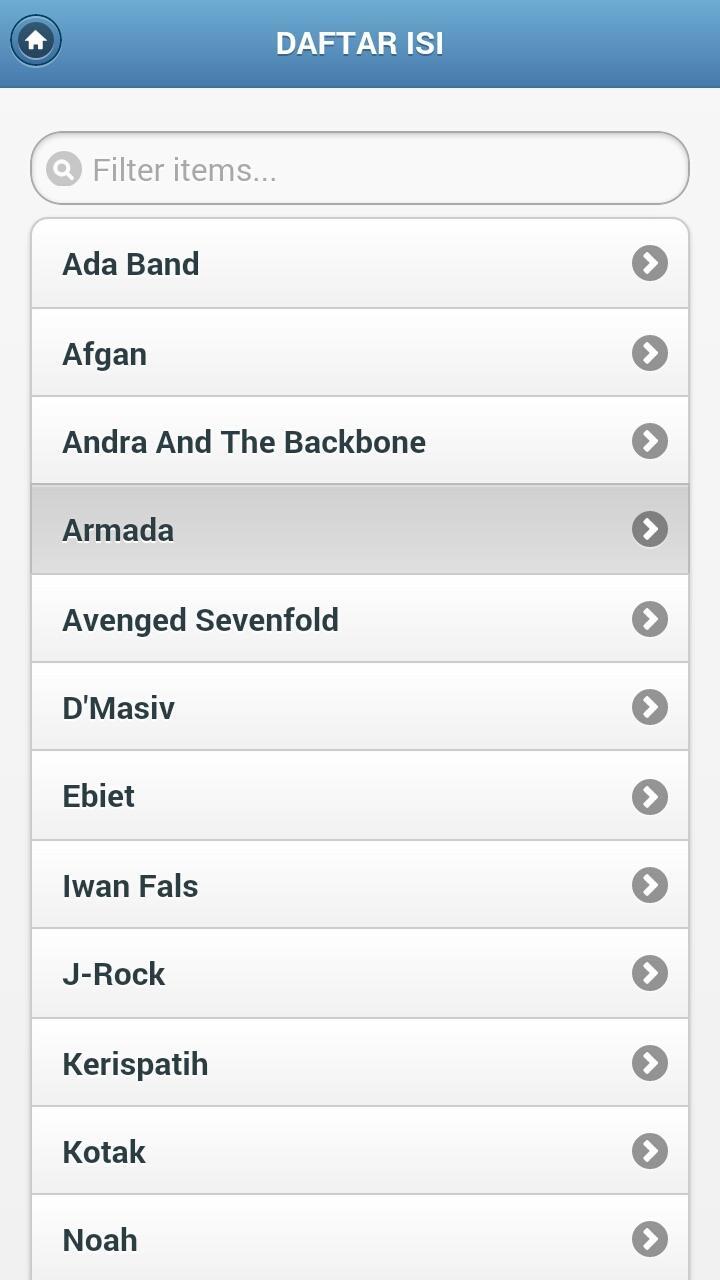Screen dimensions: 720x1280
Task: Open the Noah row
Action: [360, 1238]
